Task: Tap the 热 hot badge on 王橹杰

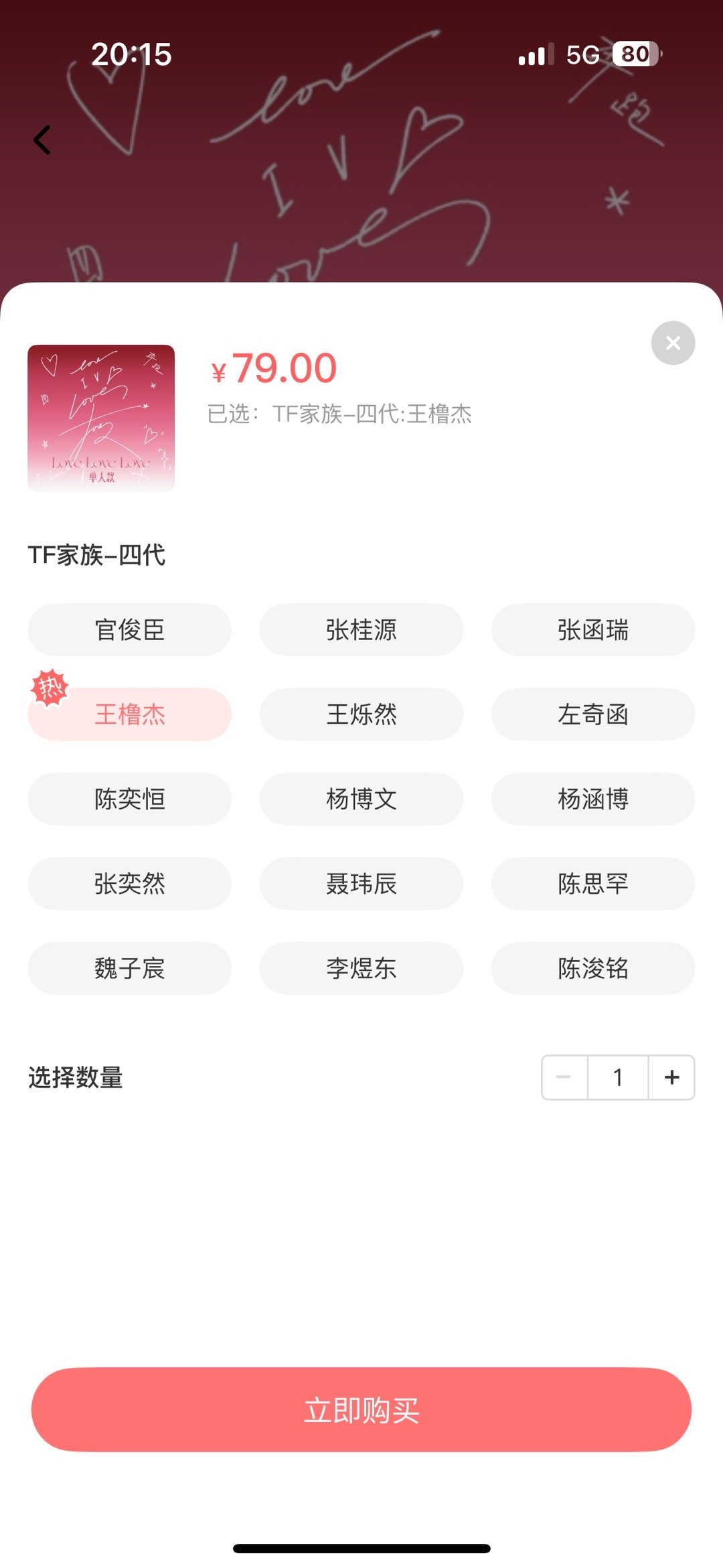Action: pyautogui.click(x=50, y=685)
